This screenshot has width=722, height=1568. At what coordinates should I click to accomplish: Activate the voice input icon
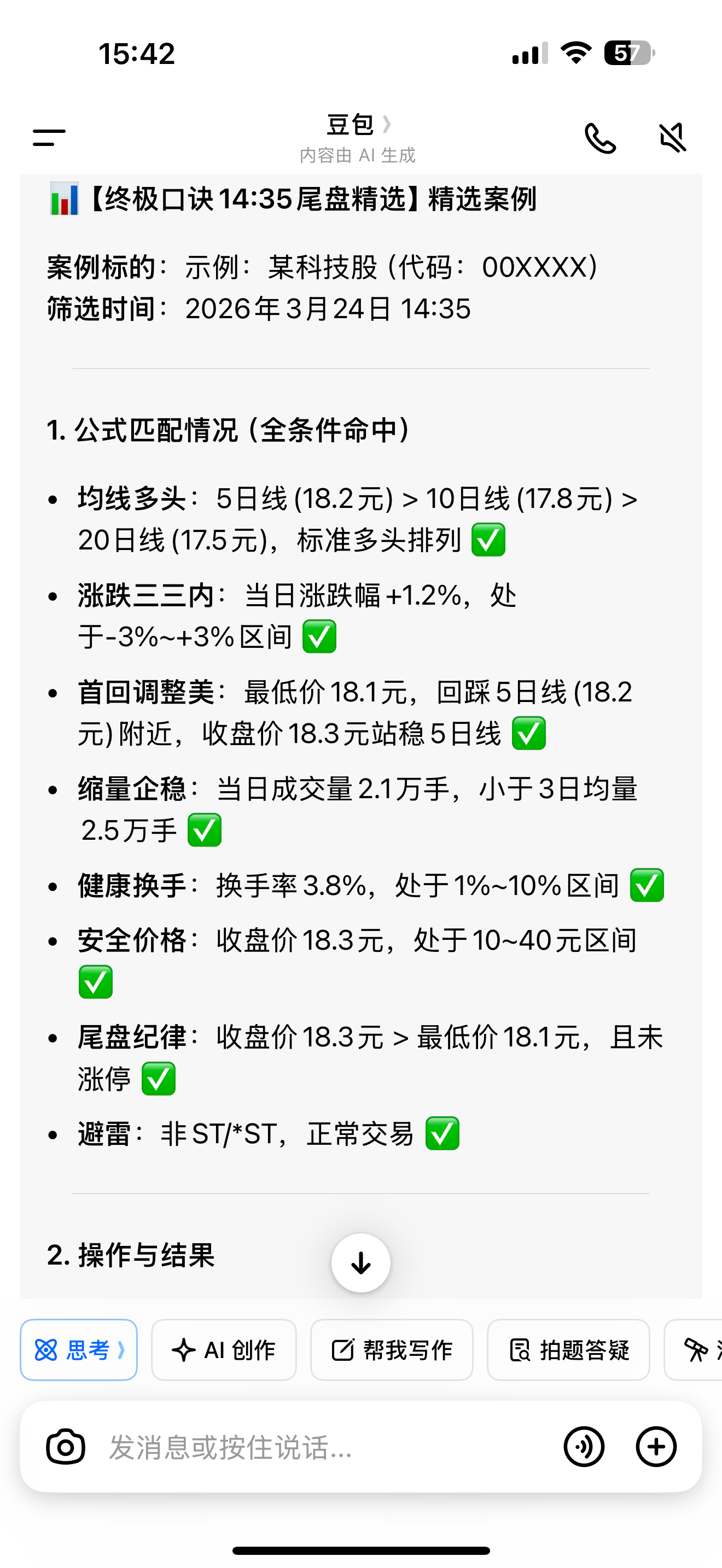click(583, 1446)
